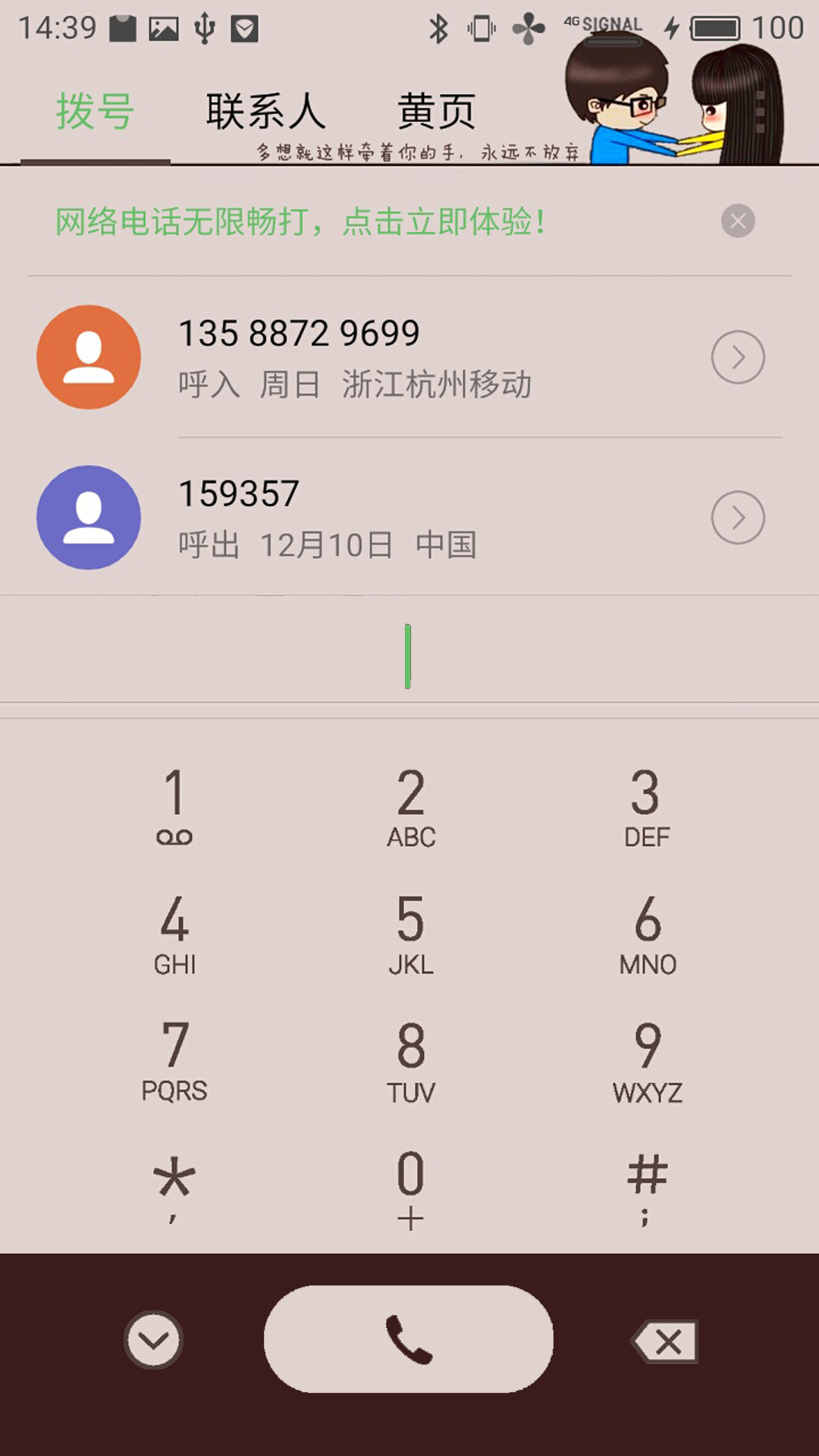The height and width of the screenshot is (1456, 819).
Task: Open the 黄页 tab
Action: pos(437,111)
